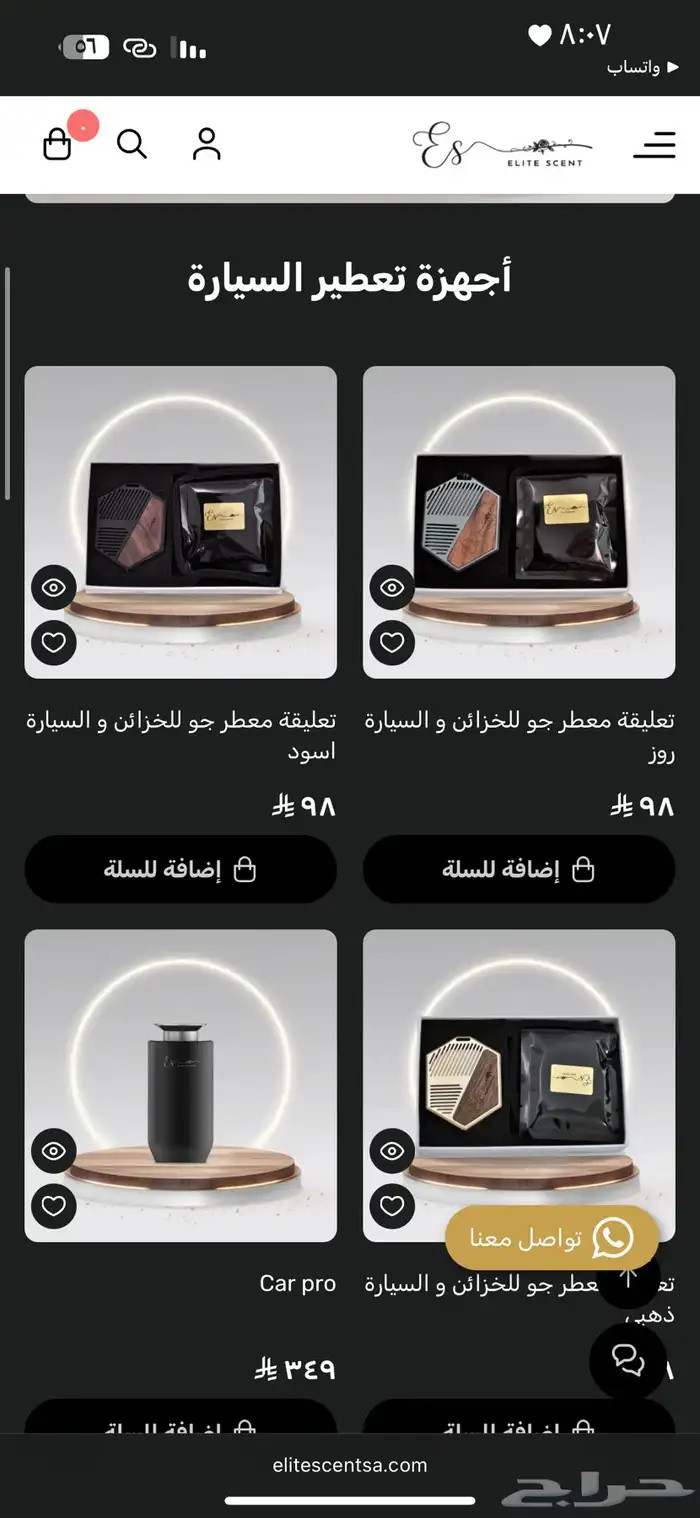700x1518 pixels.
Task: Open the account profile icon
Action: 207,145
